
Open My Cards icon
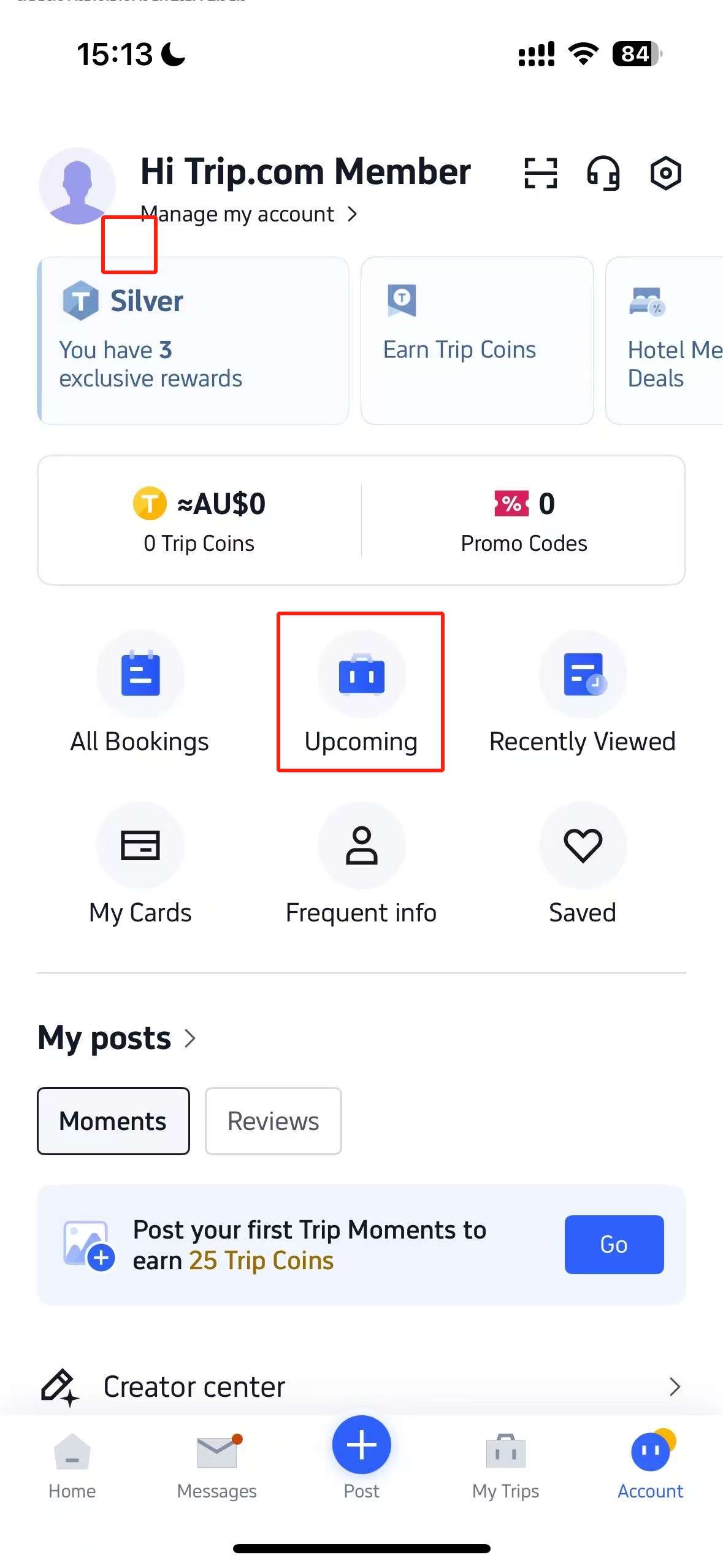140,845
